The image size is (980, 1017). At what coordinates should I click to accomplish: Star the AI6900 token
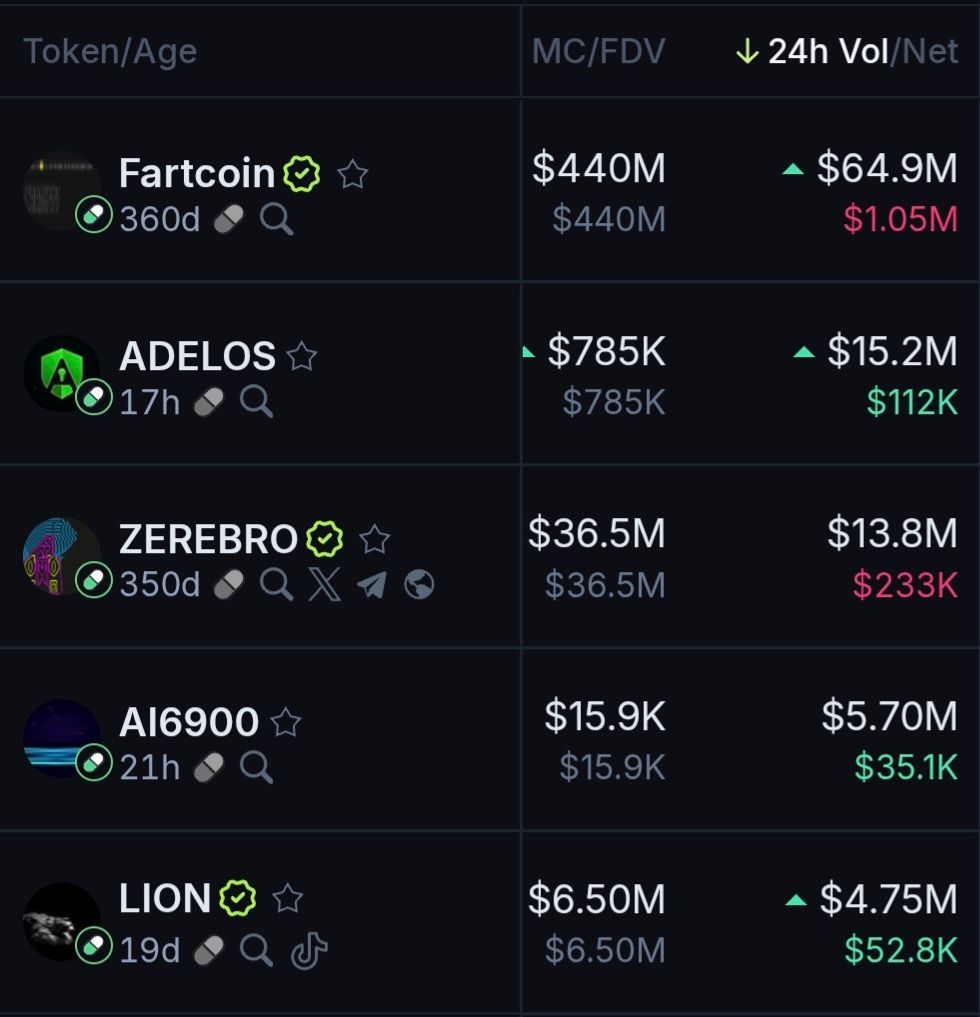(x=286, y=722)
